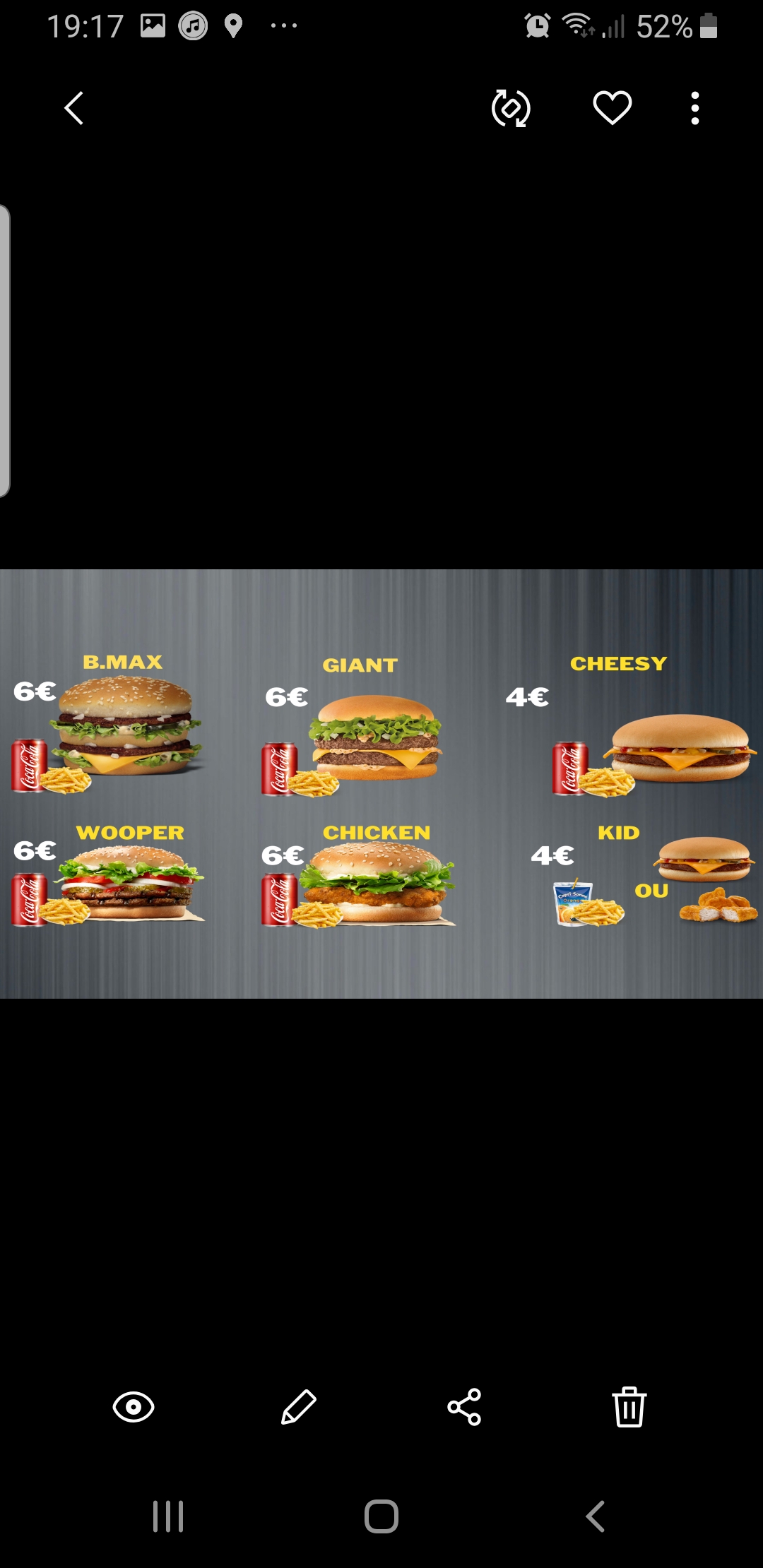Share this burger menu image
The image size is (763, 1568).
(x=464, y=1407)
